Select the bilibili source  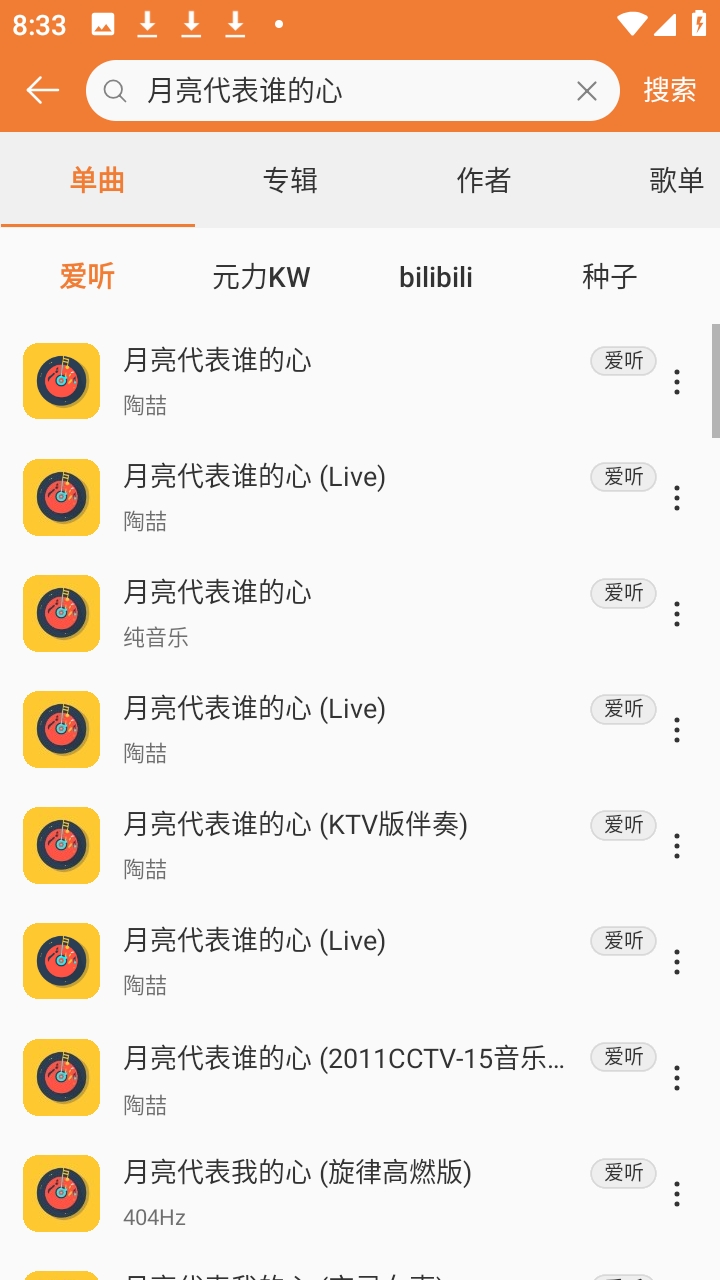(x=436, y=277)
